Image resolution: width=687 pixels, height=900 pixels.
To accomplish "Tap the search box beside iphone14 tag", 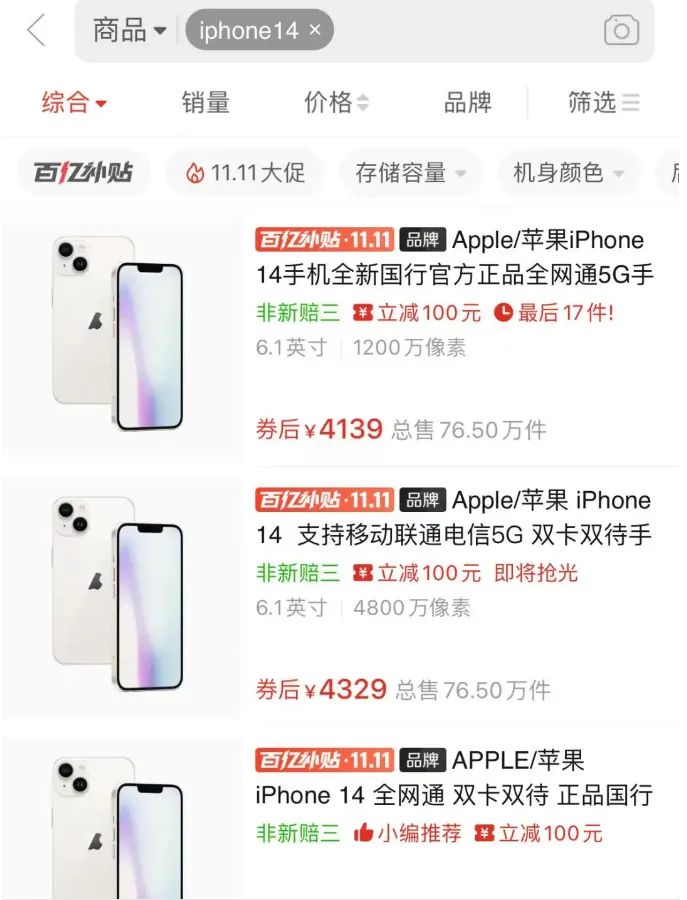I will [x=460, y=31].
